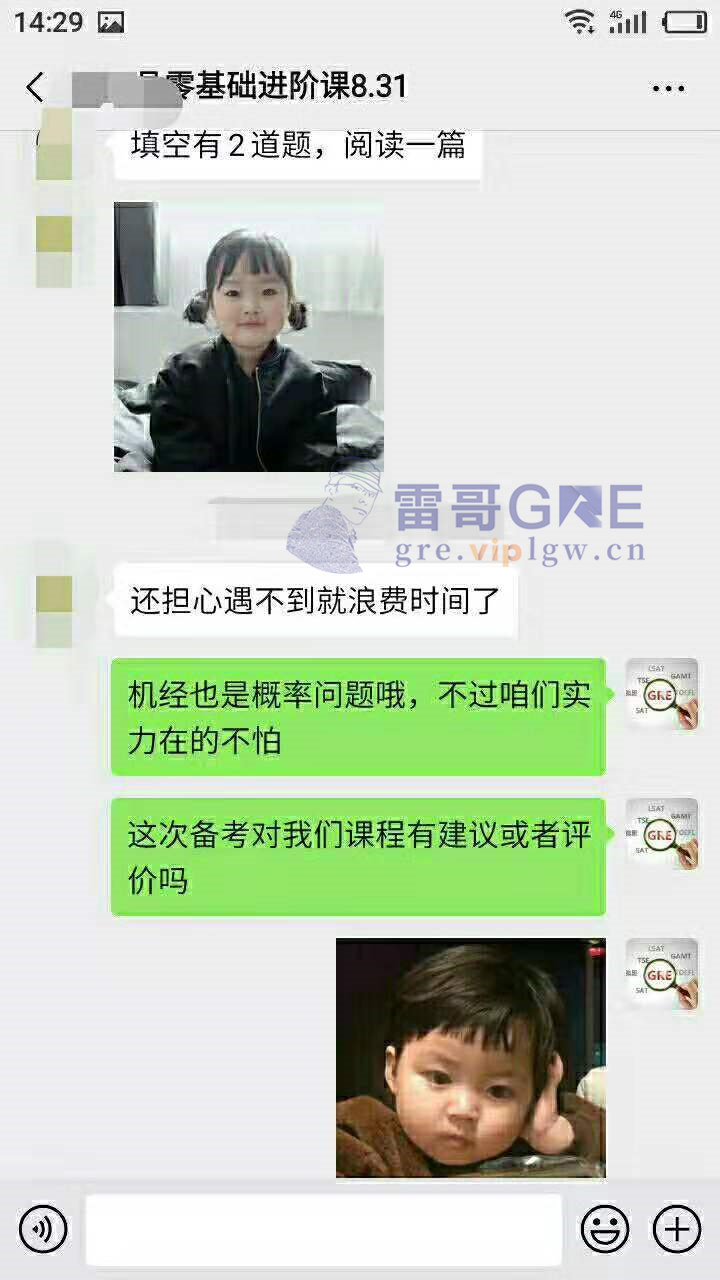Go back from the chat

click(36, 88)
